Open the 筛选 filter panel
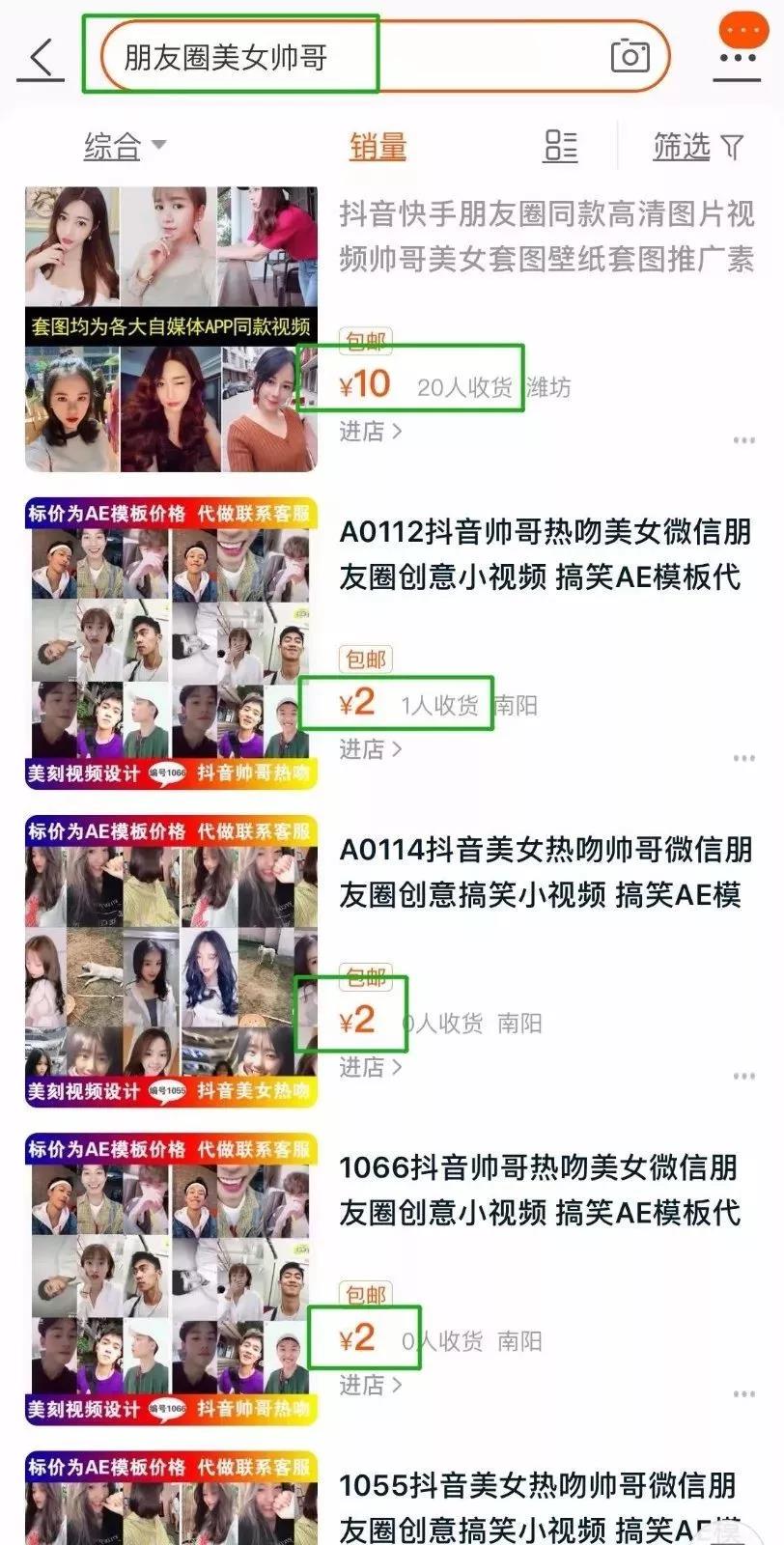The image size is (784, 1545). [x=697, y=147]
